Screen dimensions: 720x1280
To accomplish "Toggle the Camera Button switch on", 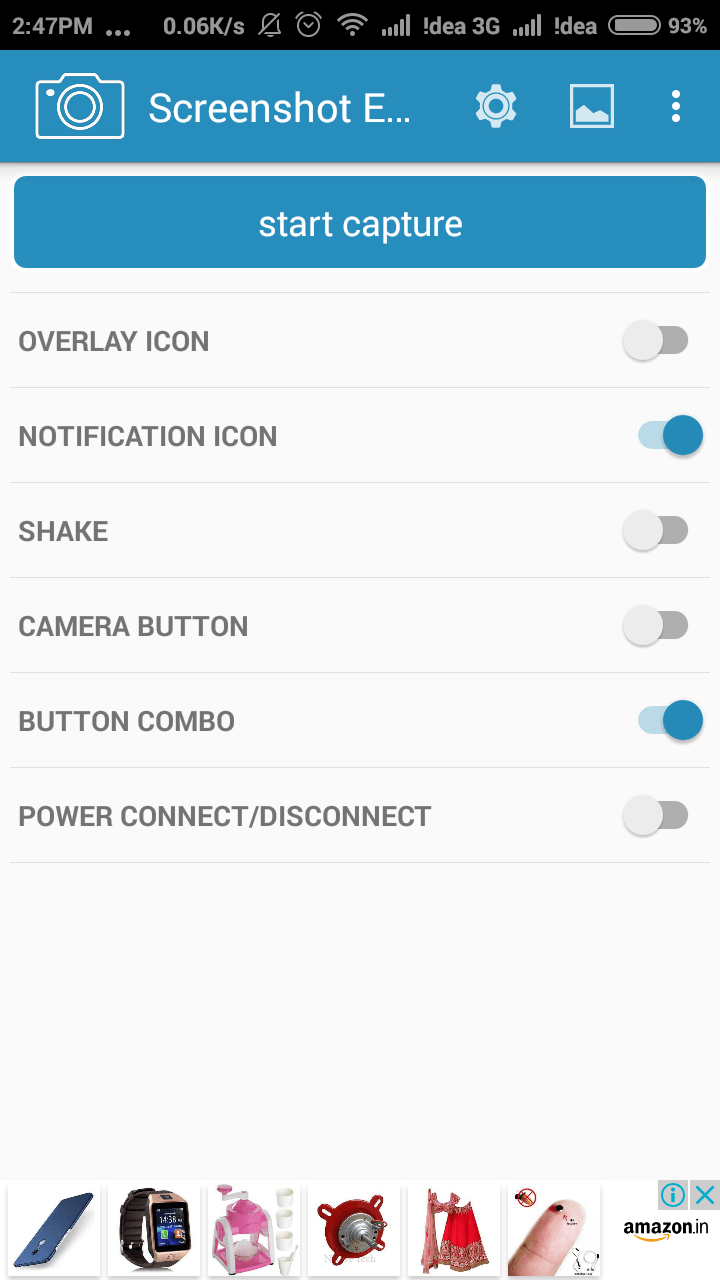I will (x=656, y=626).
